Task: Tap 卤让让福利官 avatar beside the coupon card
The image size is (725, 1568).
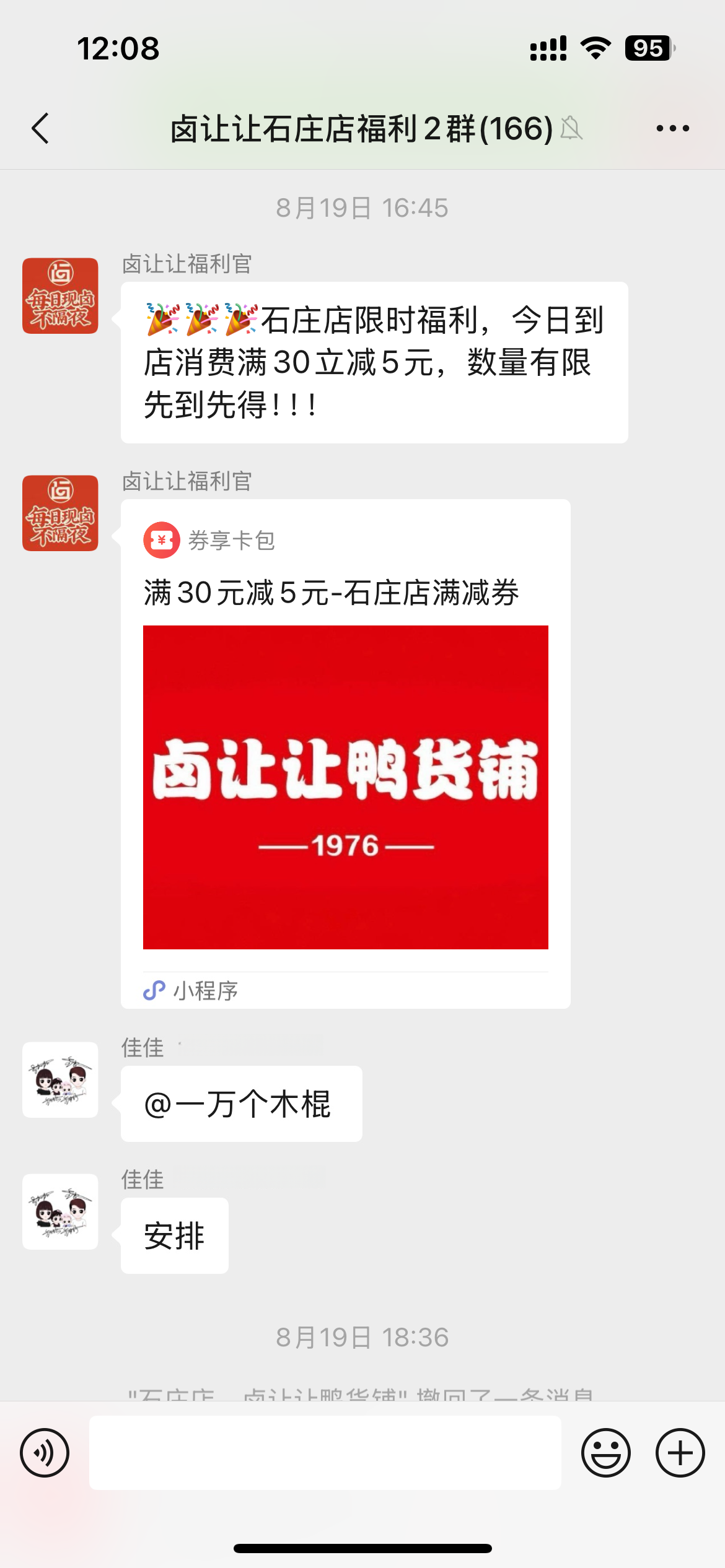Action: (60, 513)
